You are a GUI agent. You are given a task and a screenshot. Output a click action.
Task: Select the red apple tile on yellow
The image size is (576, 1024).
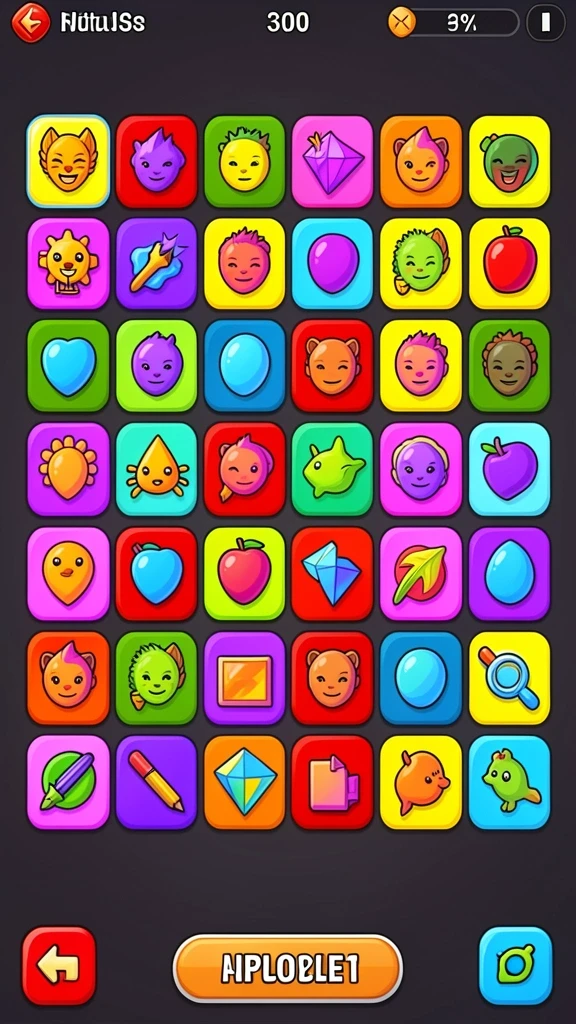pyautogui.click(x=509, y=263)
